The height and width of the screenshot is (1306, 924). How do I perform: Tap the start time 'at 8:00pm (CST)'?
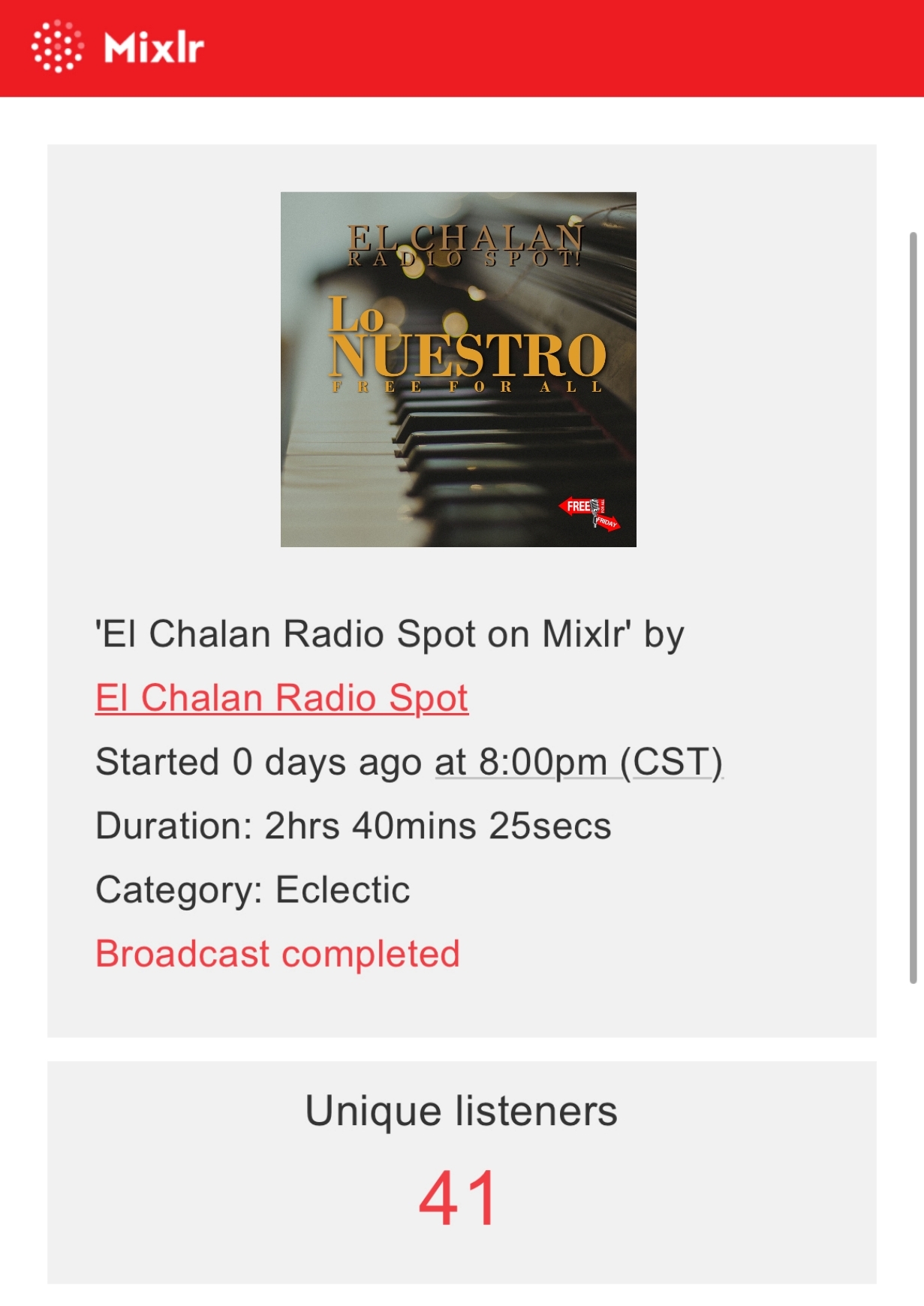[x=578, y=762]
